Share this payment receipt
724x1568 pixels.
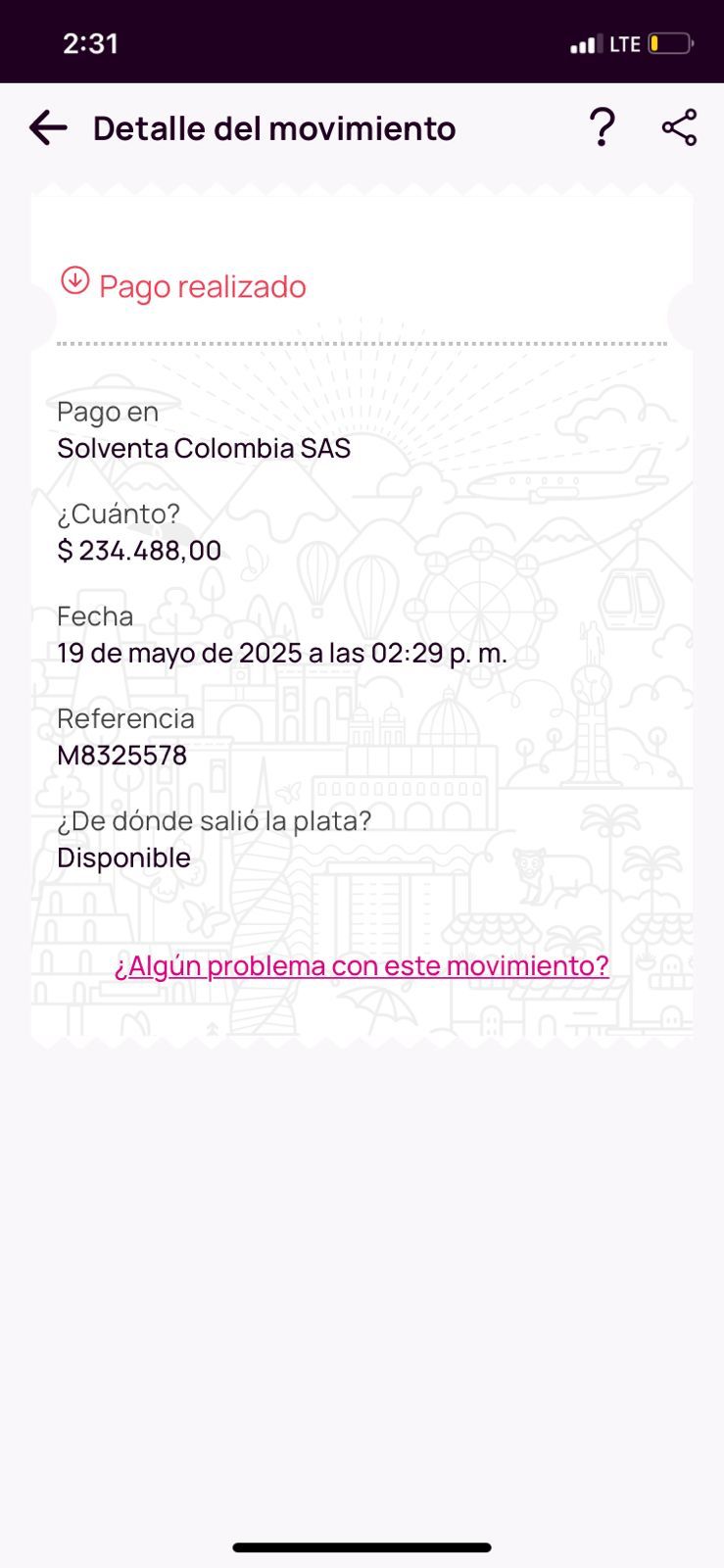point(679,128)
